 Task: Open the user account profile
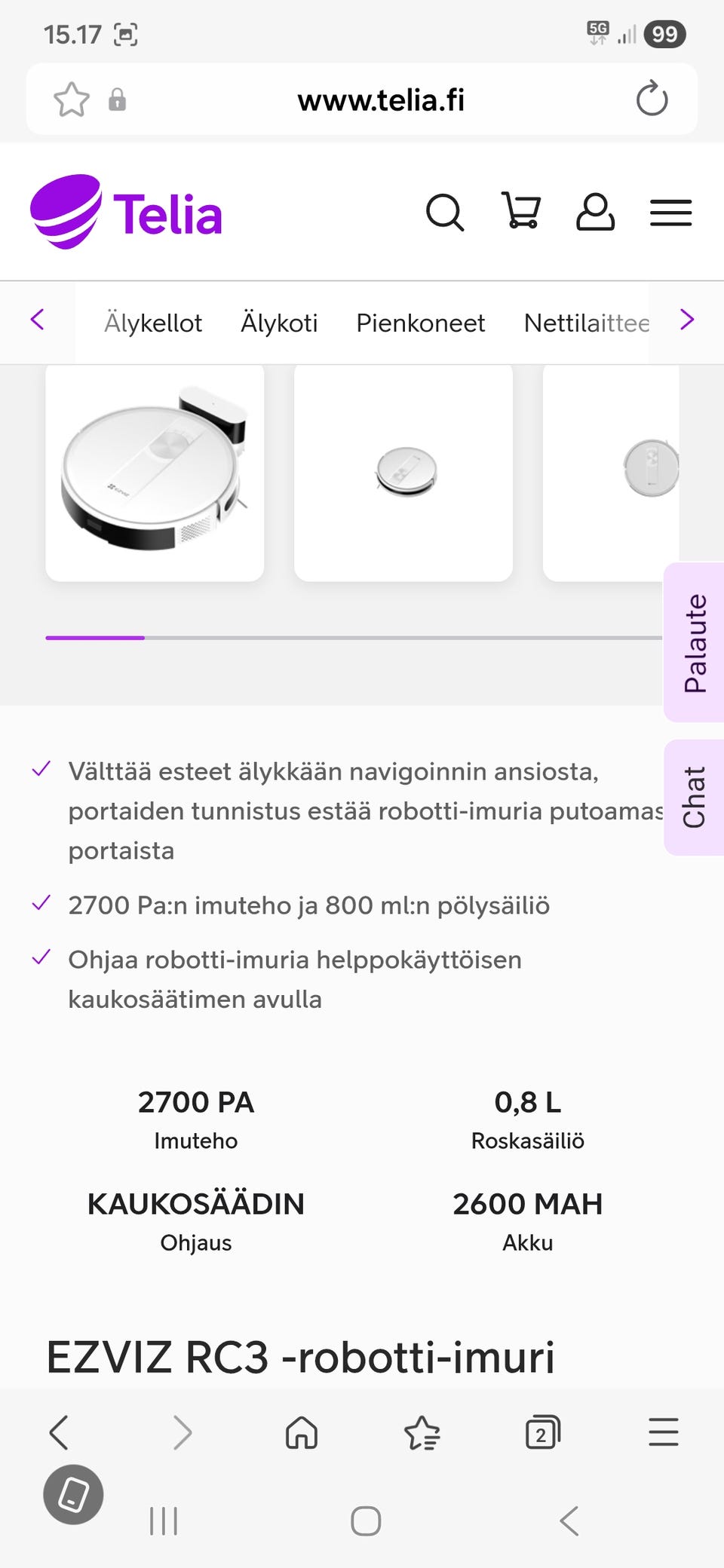tap(596, 213)
